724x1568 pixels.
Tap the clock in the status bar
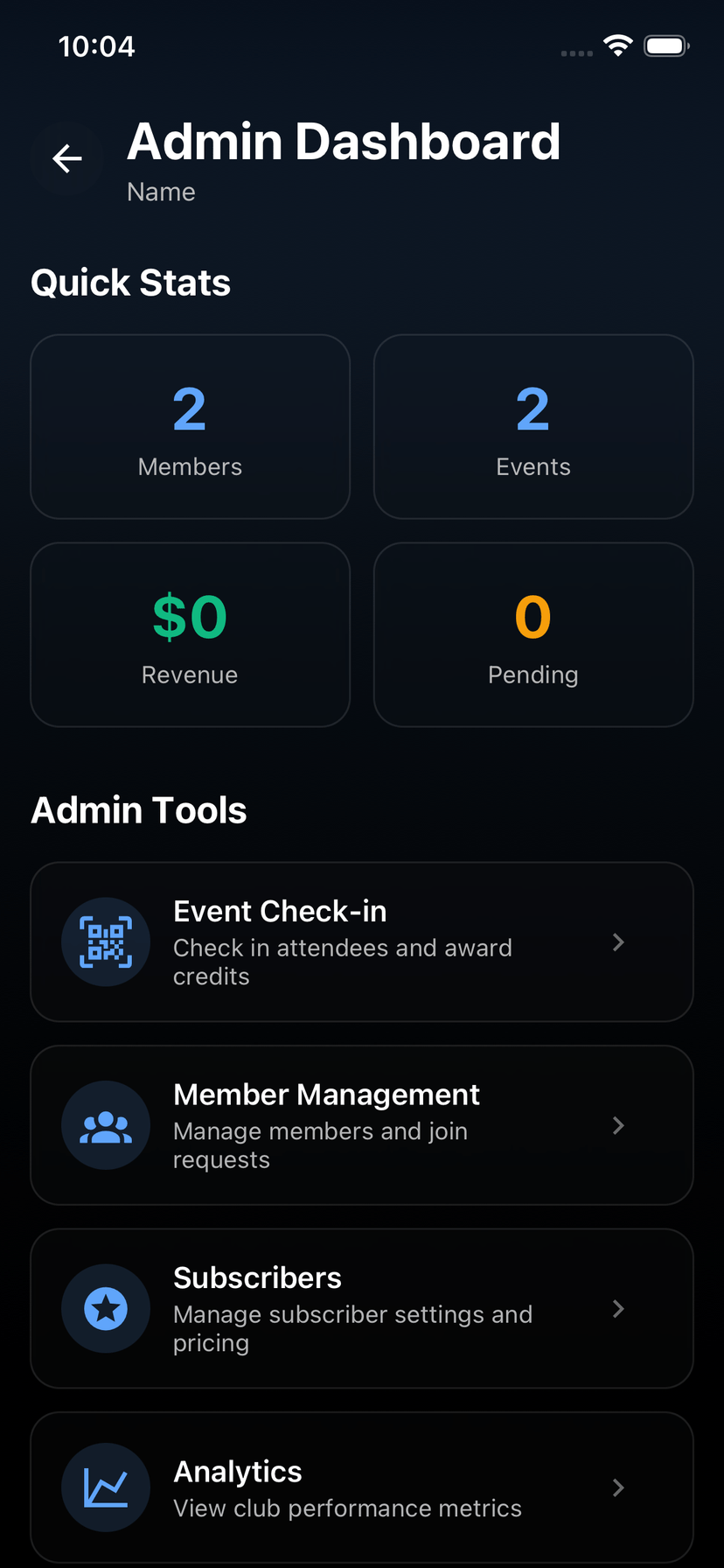point(96,45)
